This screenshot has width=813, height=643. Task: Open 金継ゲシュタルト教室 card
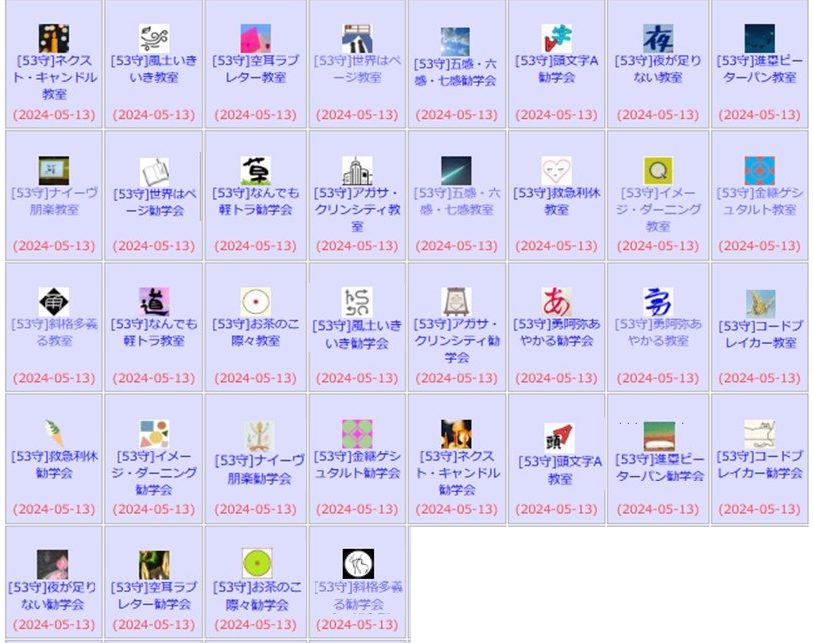click(x=759, y=201)
